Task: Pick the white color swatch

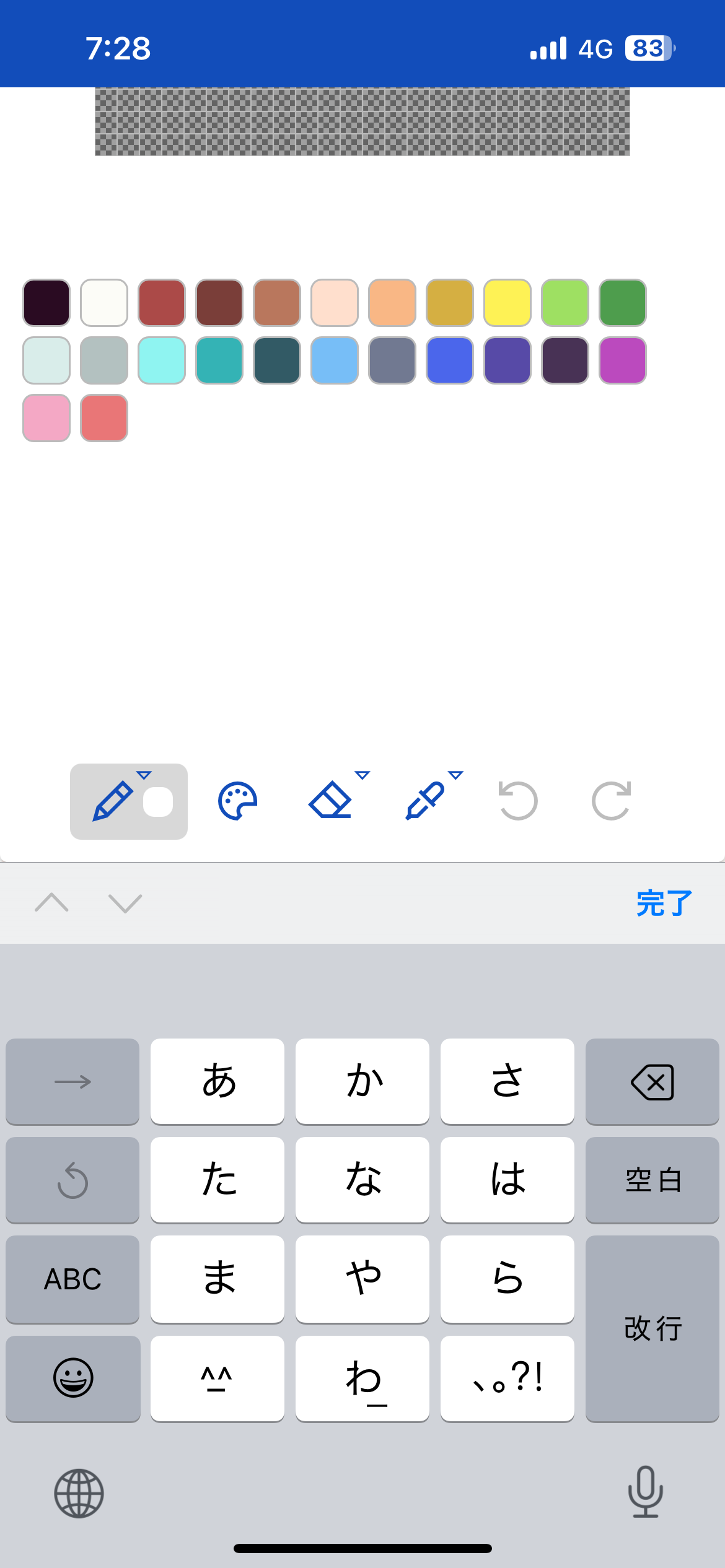Action: point(104,303)
